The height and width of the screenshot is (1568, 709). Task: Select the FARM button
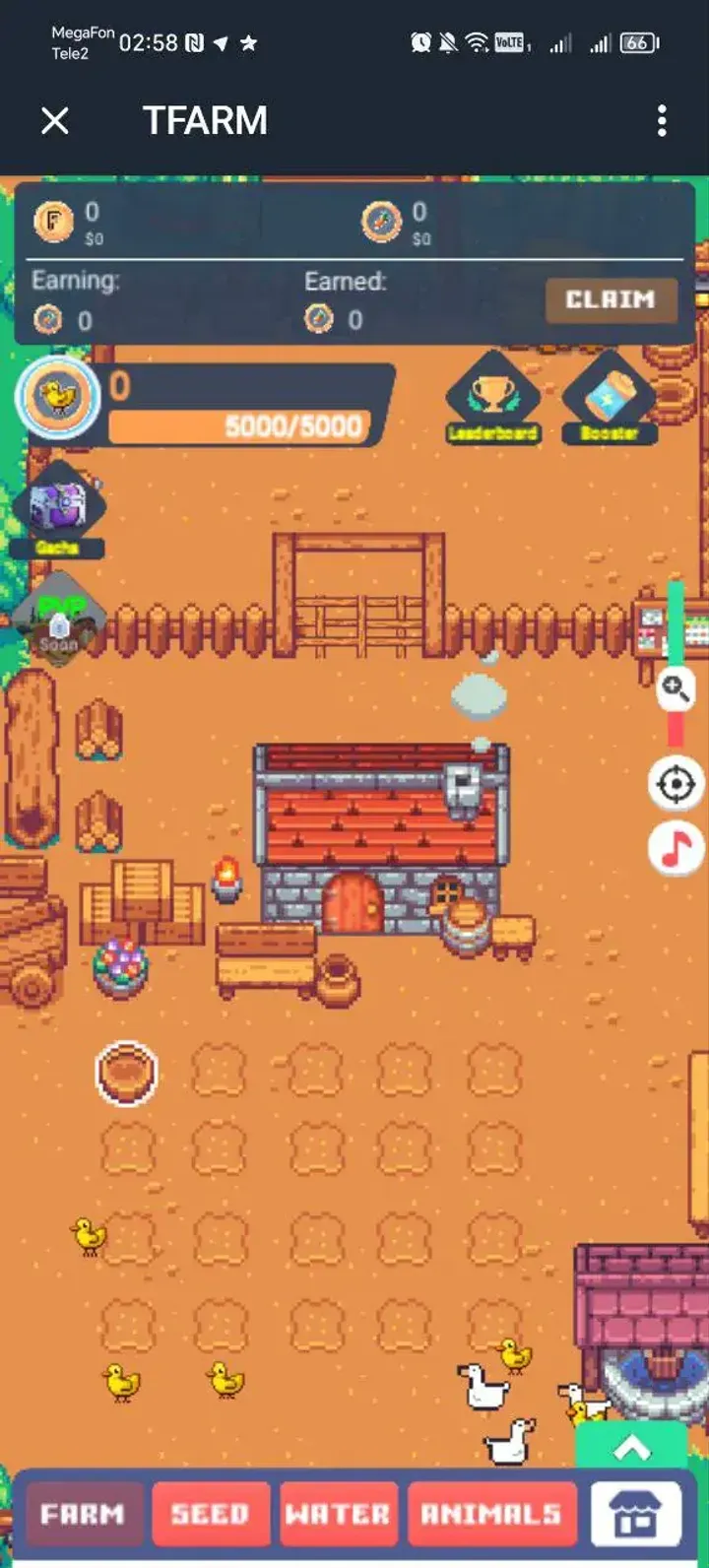point(83,1514)
